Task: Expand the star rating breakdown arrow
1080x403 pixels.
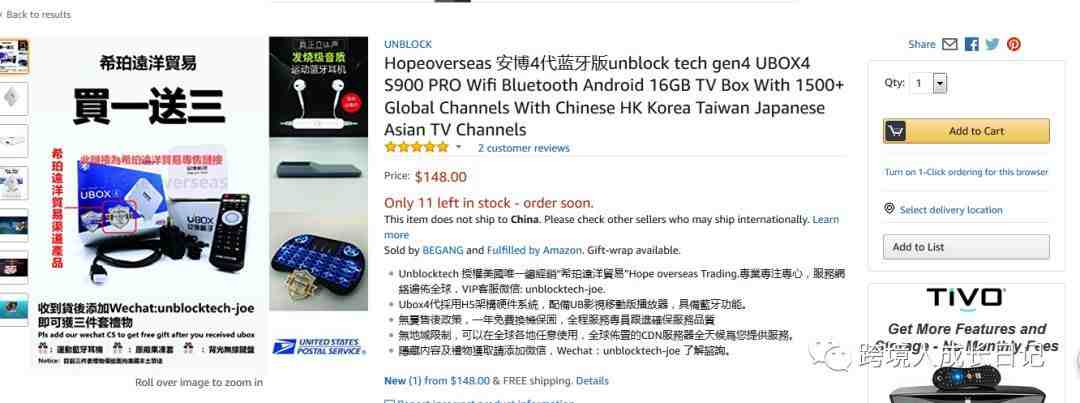Action: point(459,147)
